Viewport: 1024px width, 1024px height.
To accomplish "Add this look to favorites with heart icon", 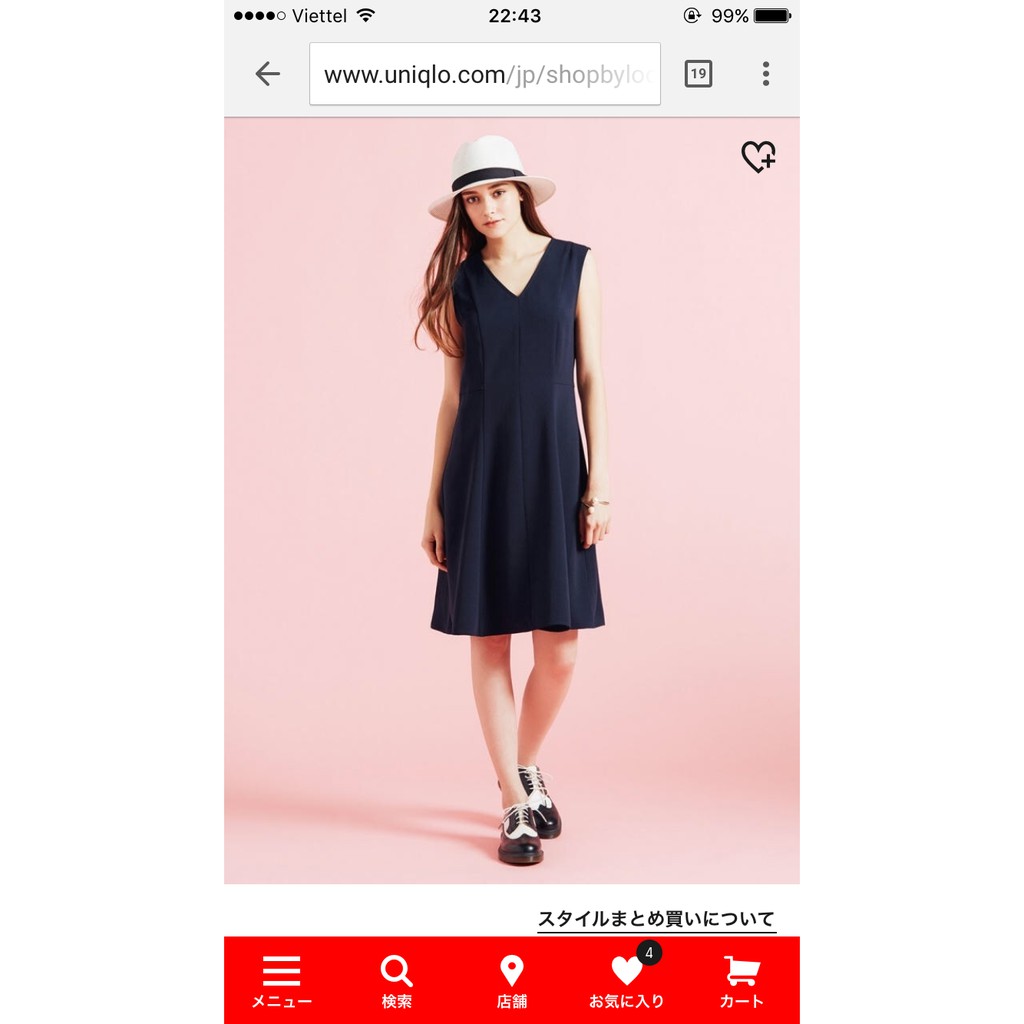I will (x=758, y=157).
